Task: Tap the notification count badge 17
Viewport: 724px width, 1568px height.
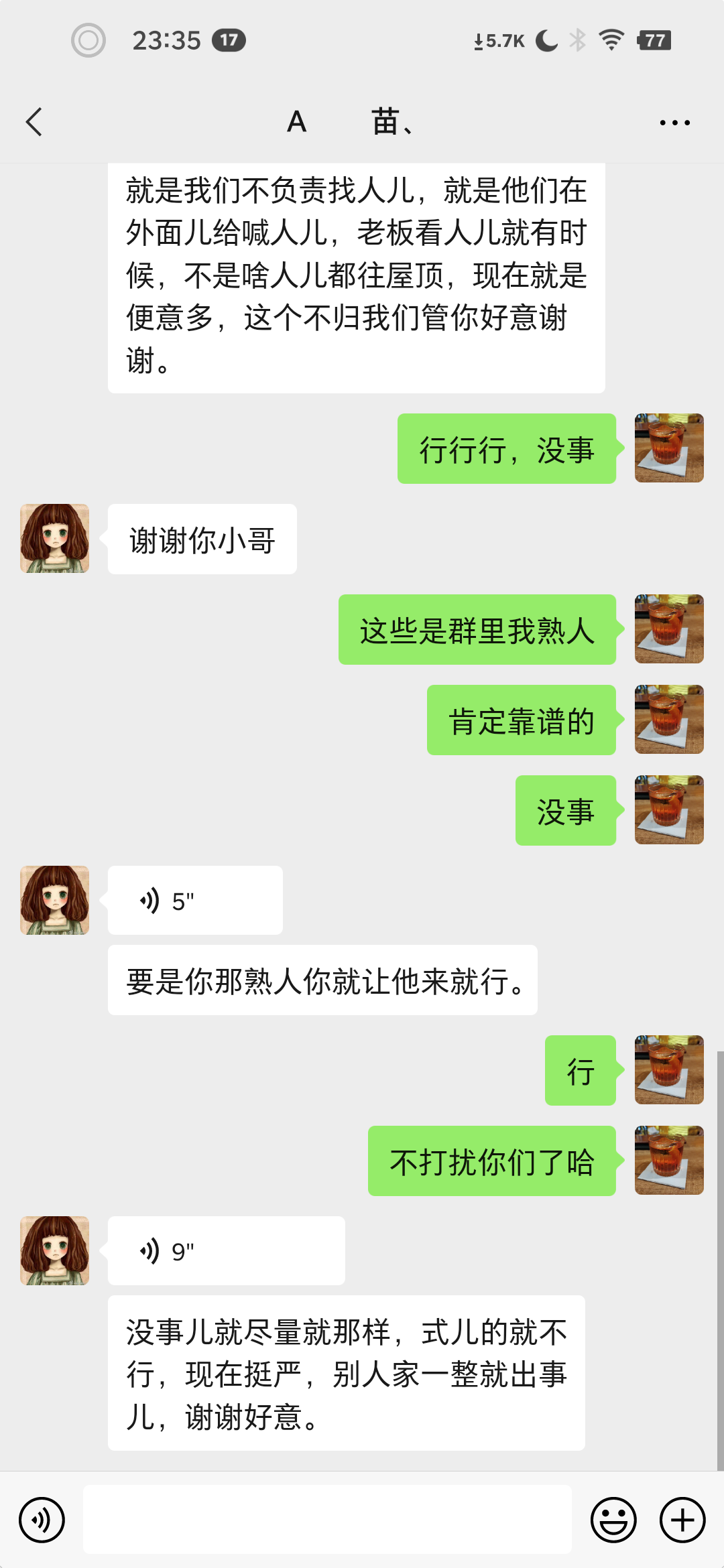Action: point(229,40)
